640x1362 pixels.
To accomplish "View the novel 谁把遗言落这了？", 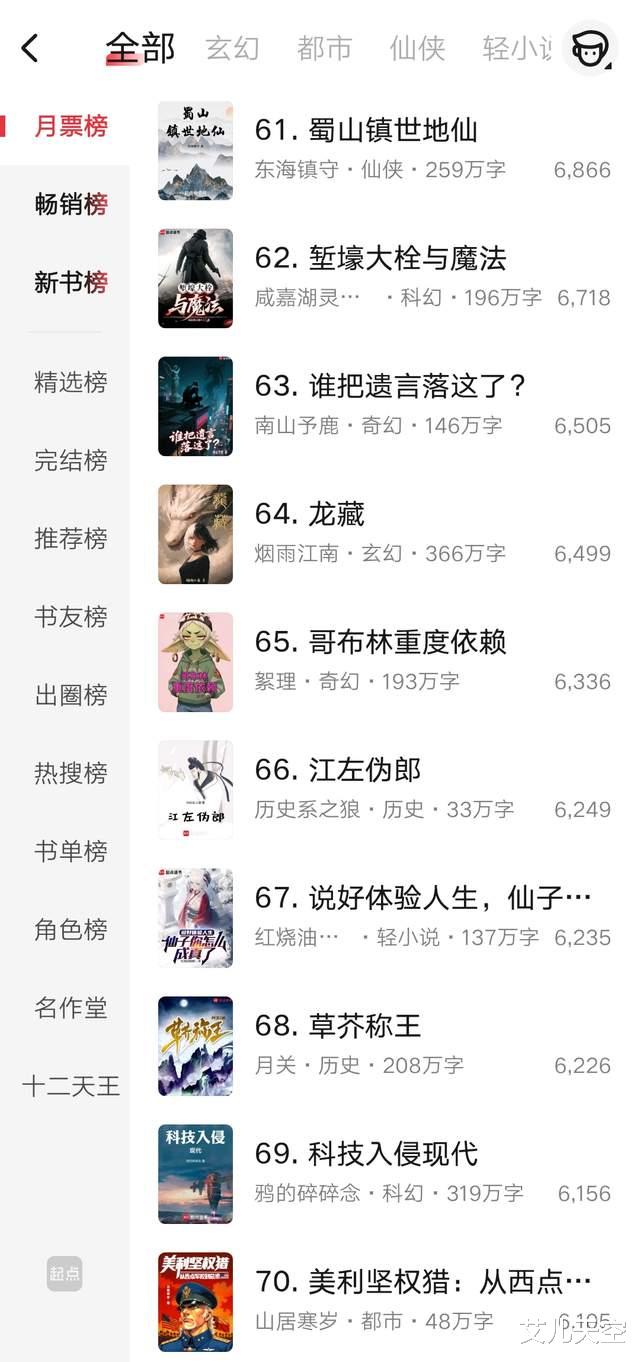I will [x=390, y=387].
